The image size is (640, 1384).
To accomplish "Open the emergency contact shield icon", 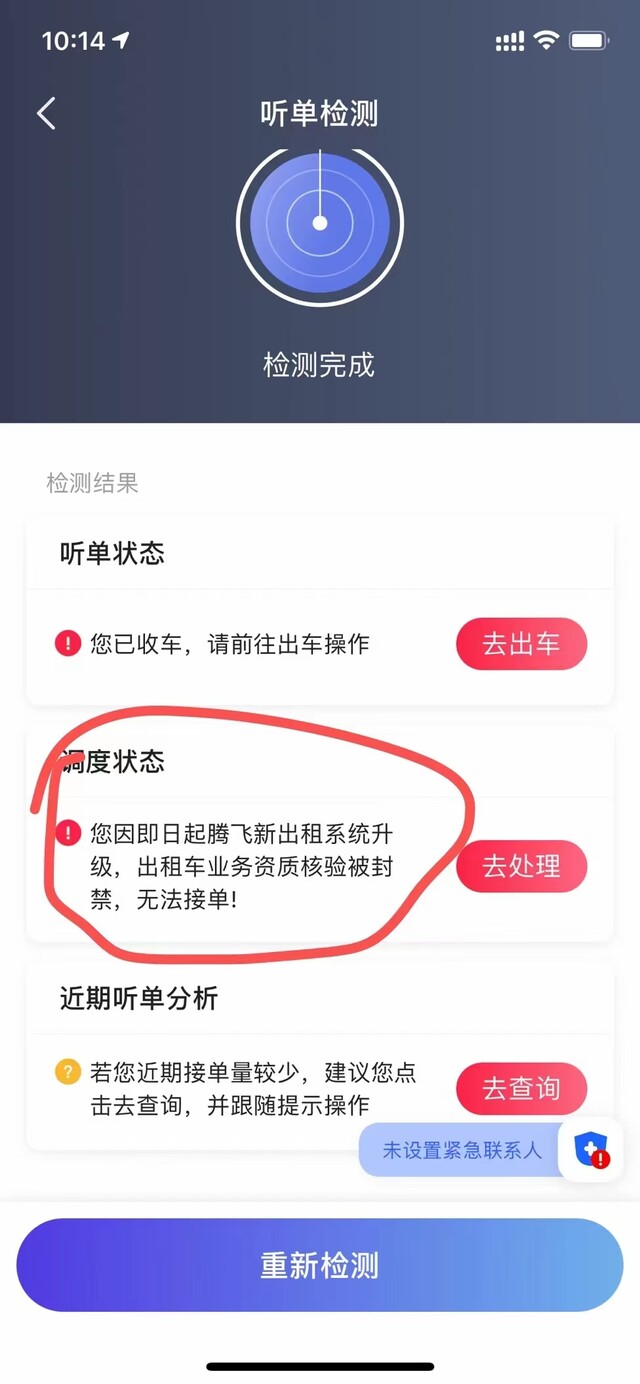I will point(590,1150).
